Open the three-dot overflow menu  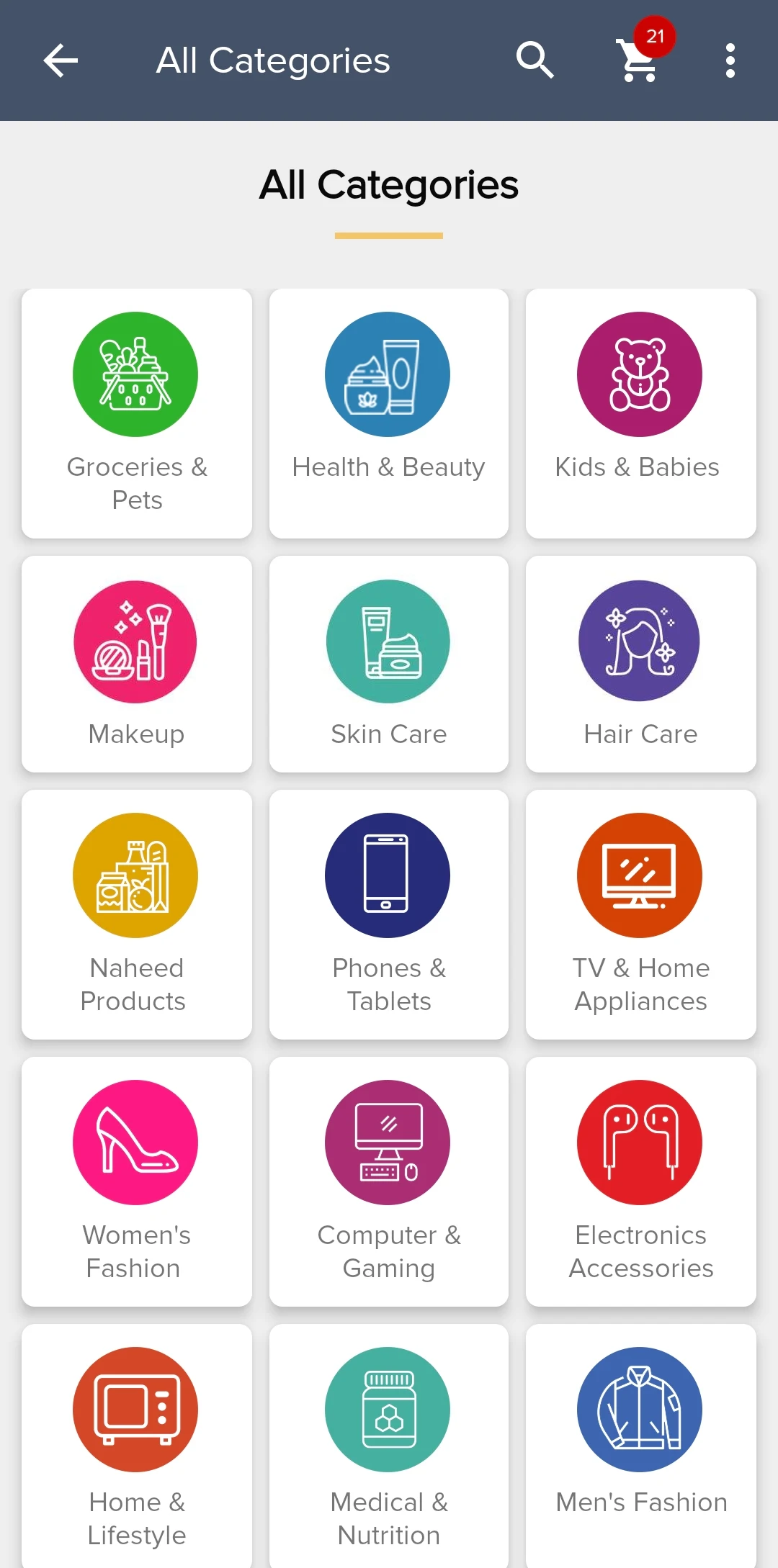[x=730, y=60]
